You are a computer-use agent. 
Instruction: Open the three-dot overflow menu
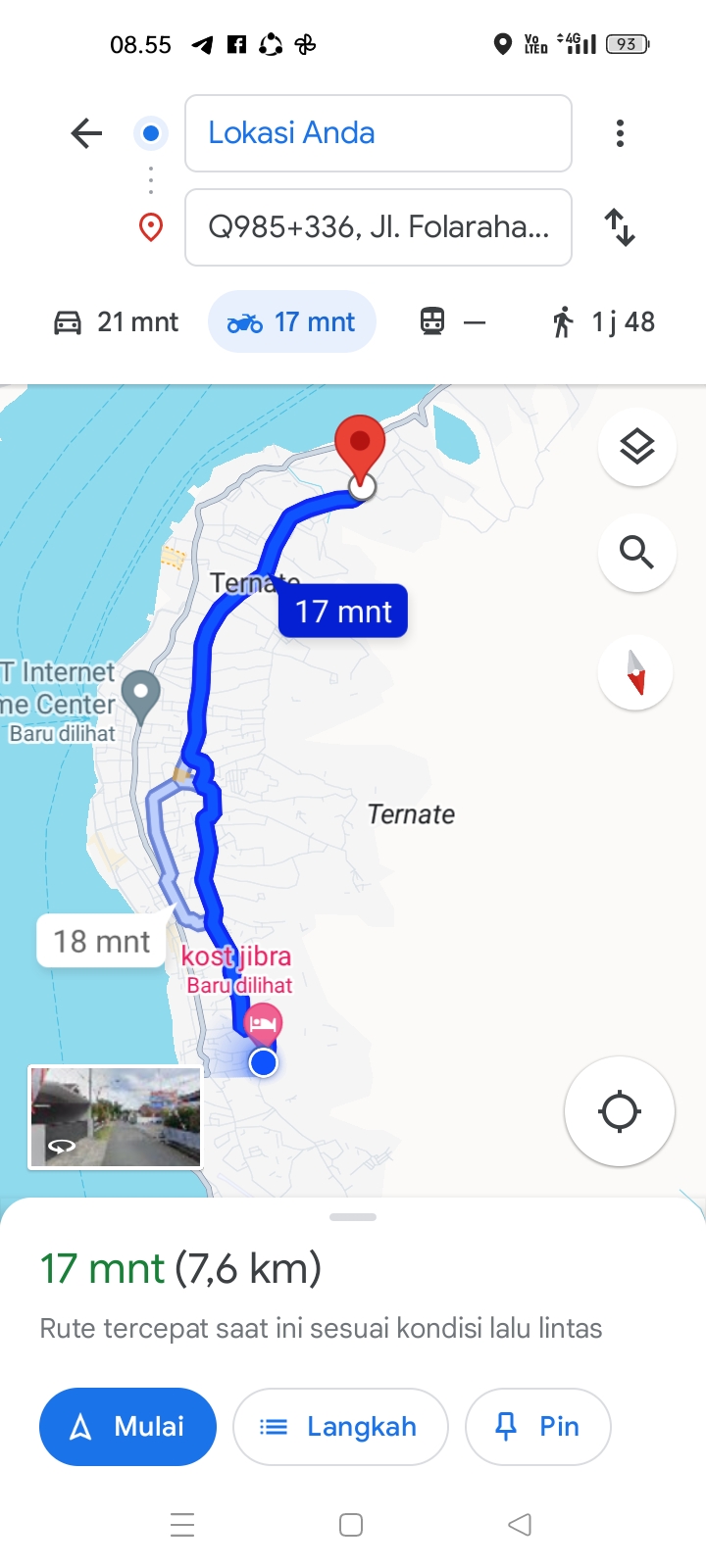(620, 133)
